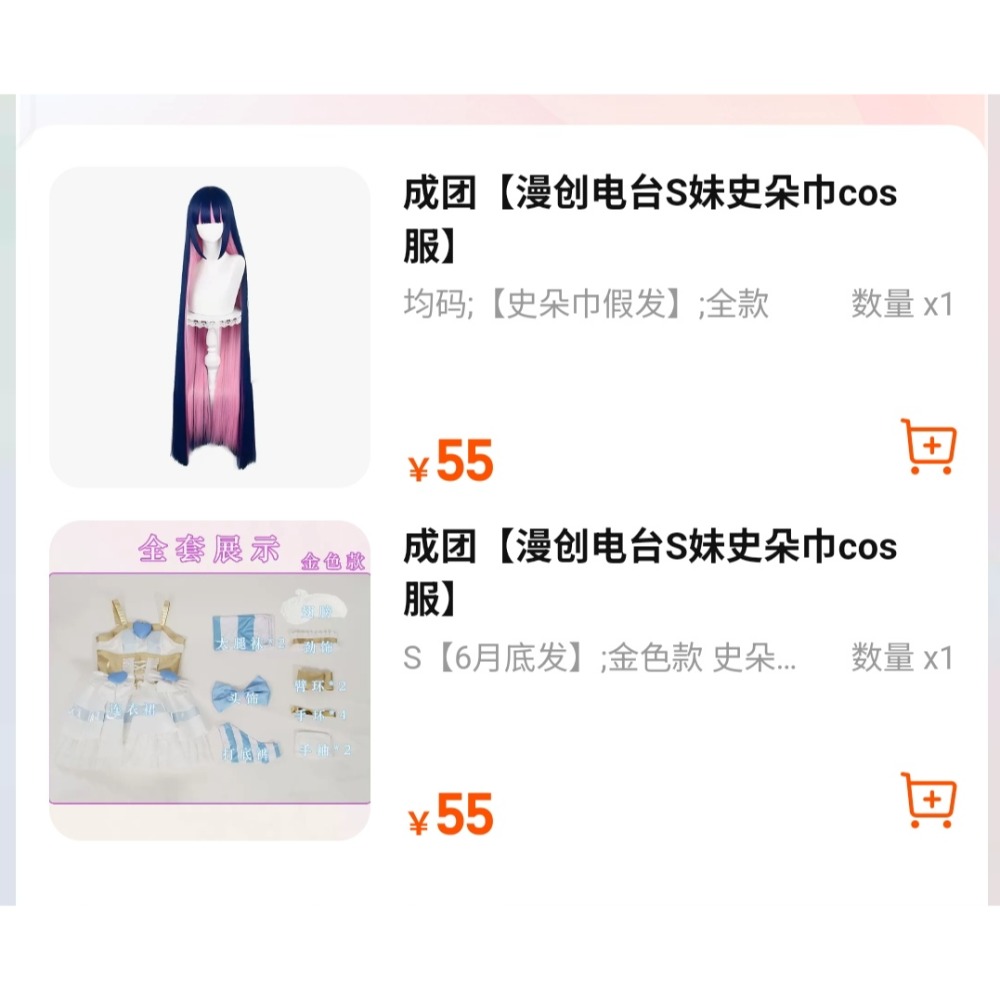1000x1000 pixels.
Task: Open the 史朵巾 wig product image
Action: pos(210,326)
